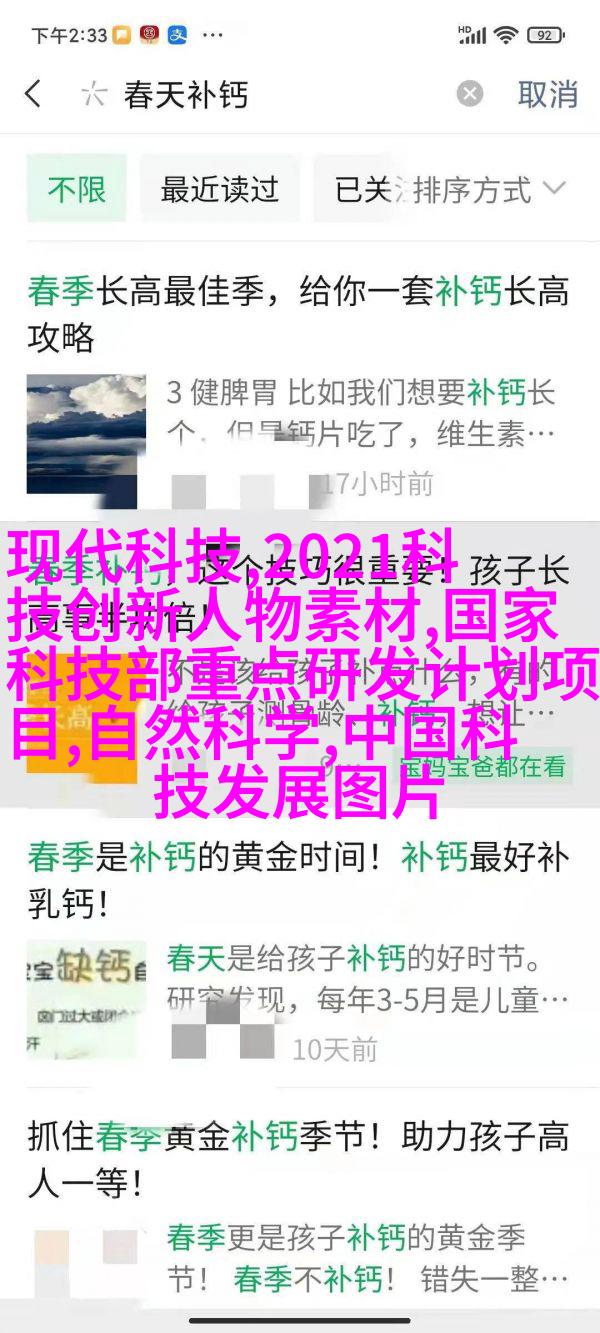Expand the 排序方式 sort dropdown
600x1333 pixels.
click(x=489, y=189)
